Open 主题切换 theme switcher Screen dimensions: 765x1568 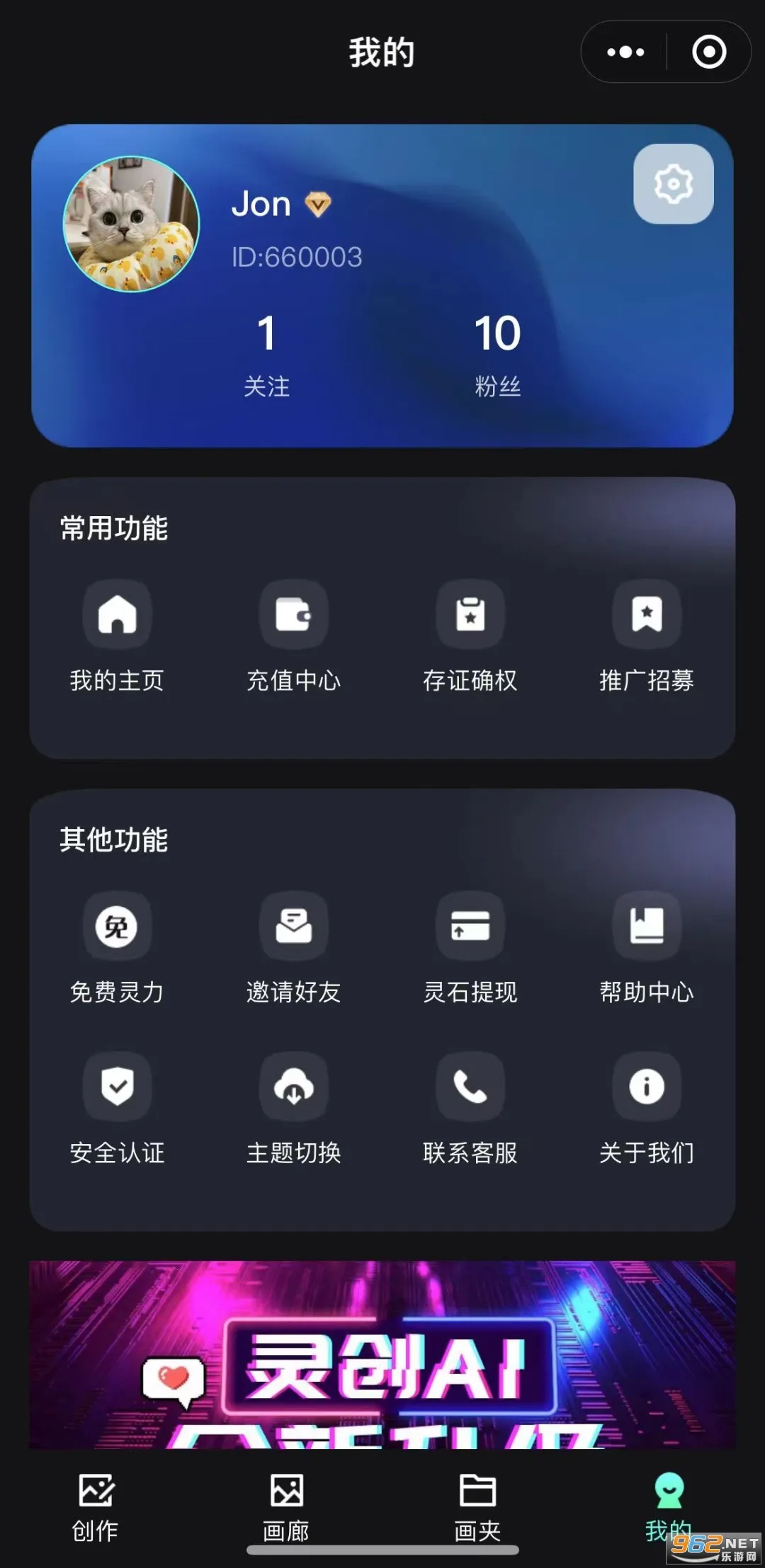click(293, 1111)
